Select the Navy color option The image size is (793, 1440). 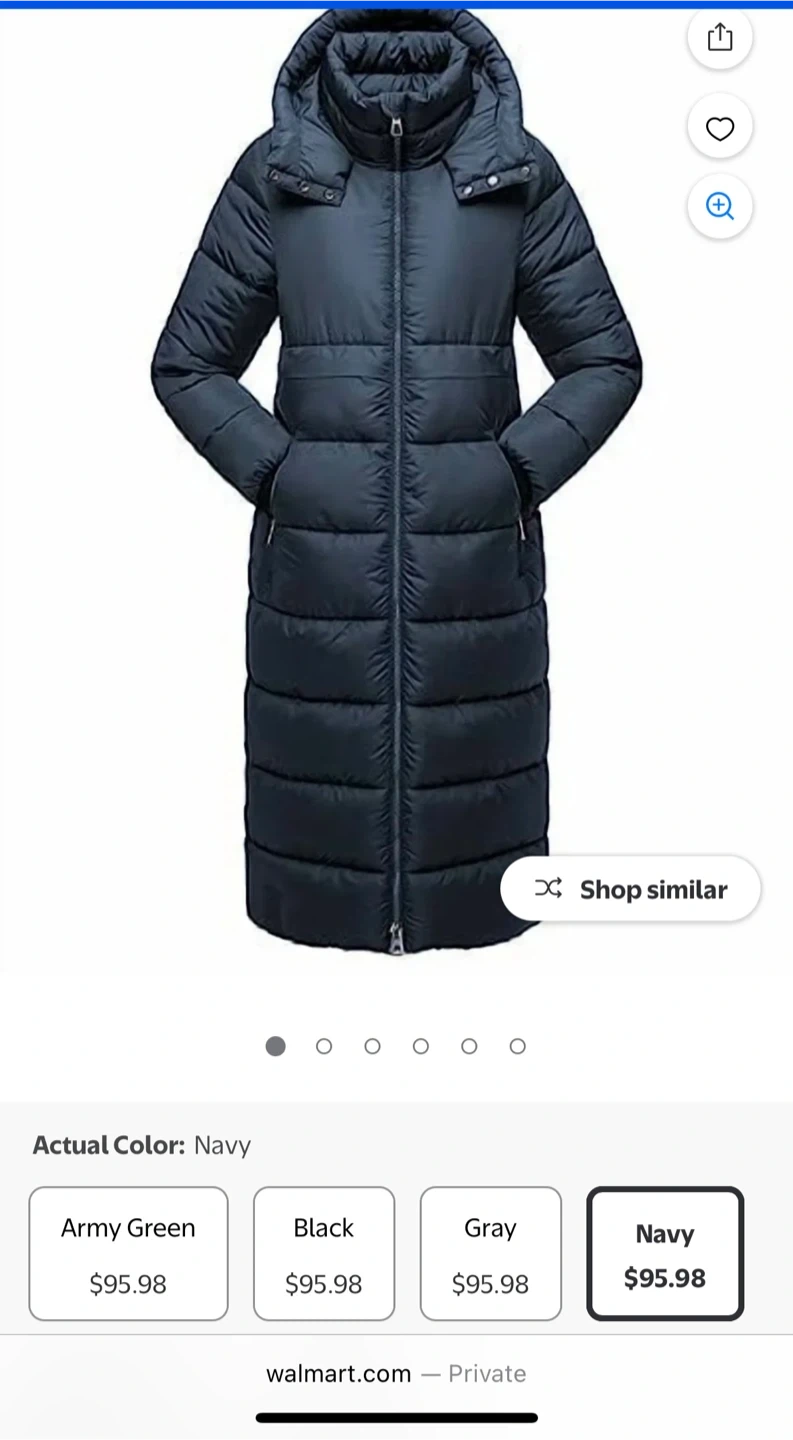click(x=664, y=1253)
